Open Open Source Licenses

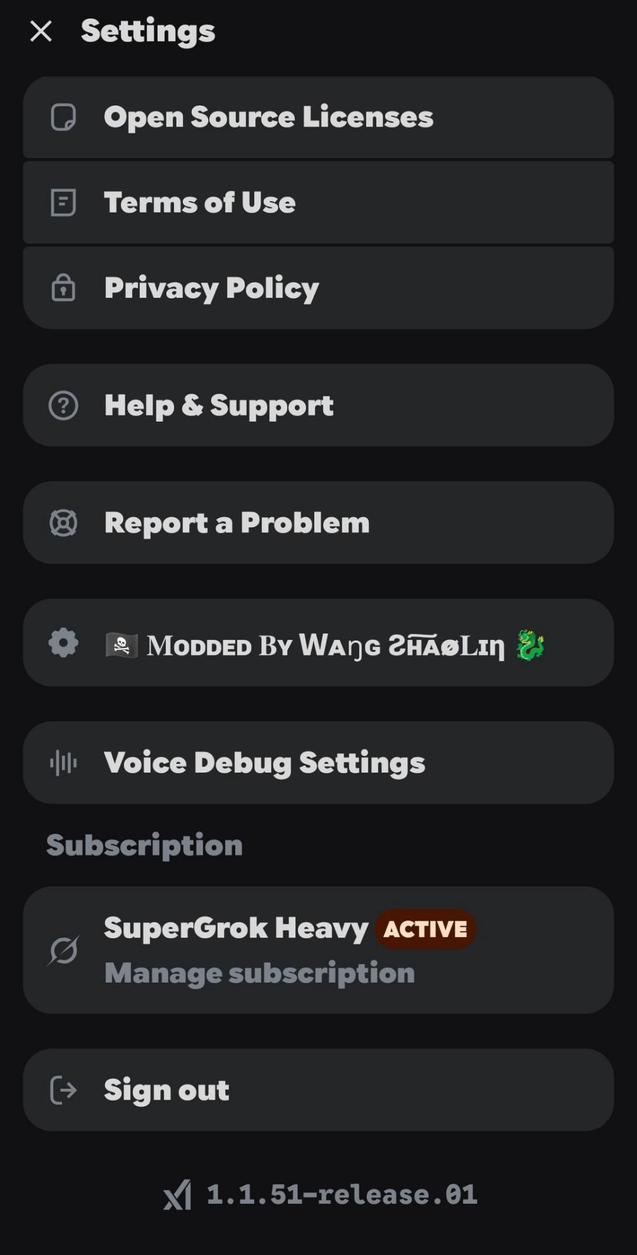click(x=318, y=117)
